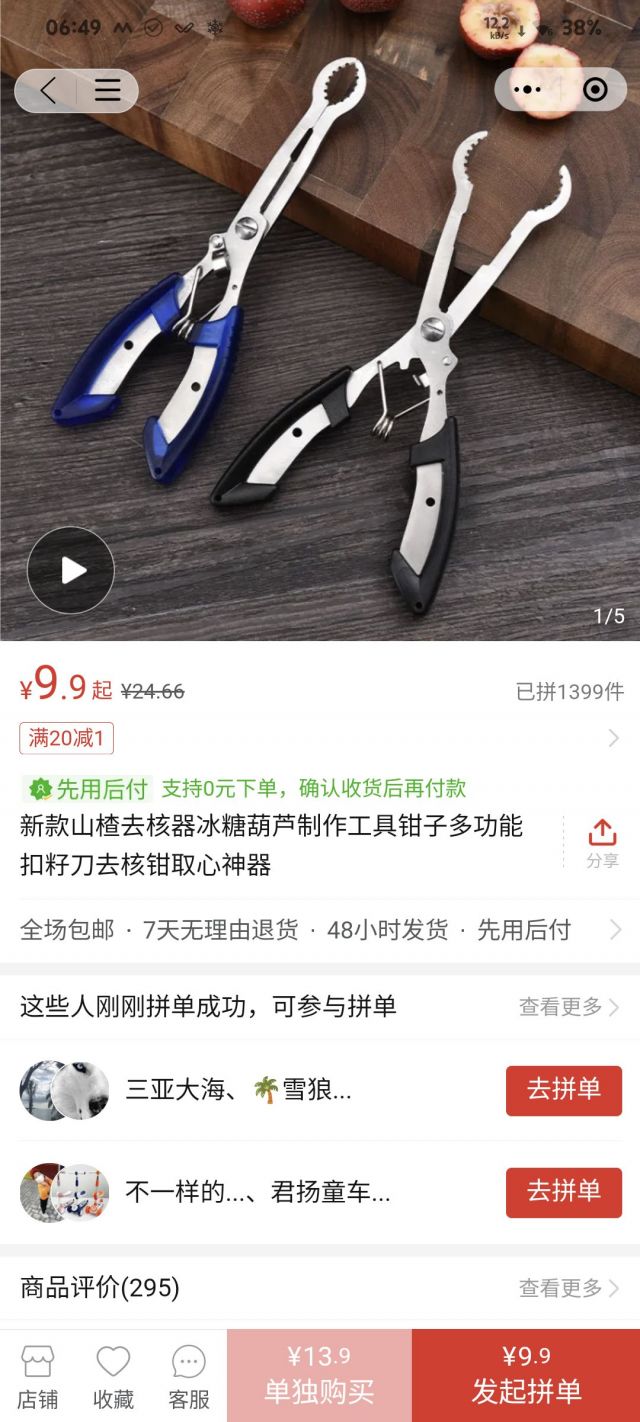640x1422 pixels.
Task: Visit the 店铺 store page
Action: (38, 1376)
